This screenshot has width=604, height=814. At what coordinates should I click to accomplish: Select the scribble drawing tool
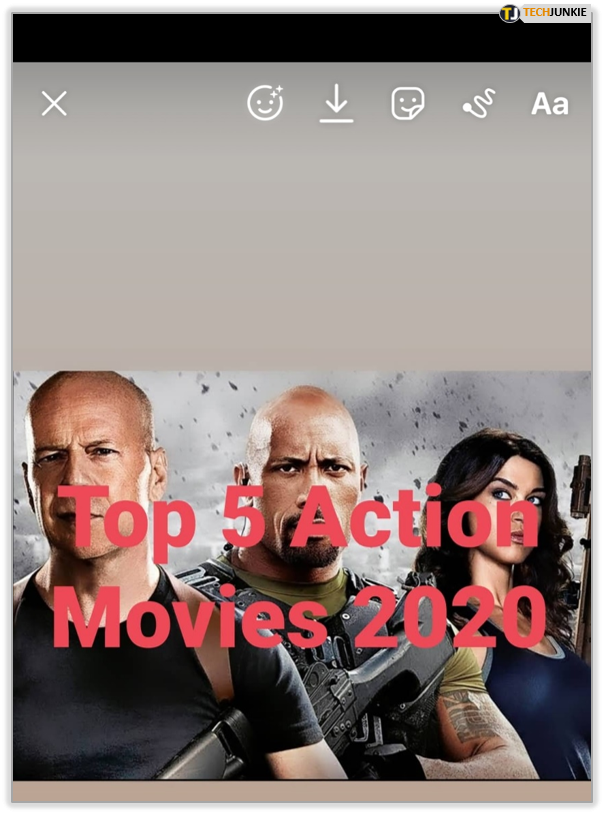(479, 103)
